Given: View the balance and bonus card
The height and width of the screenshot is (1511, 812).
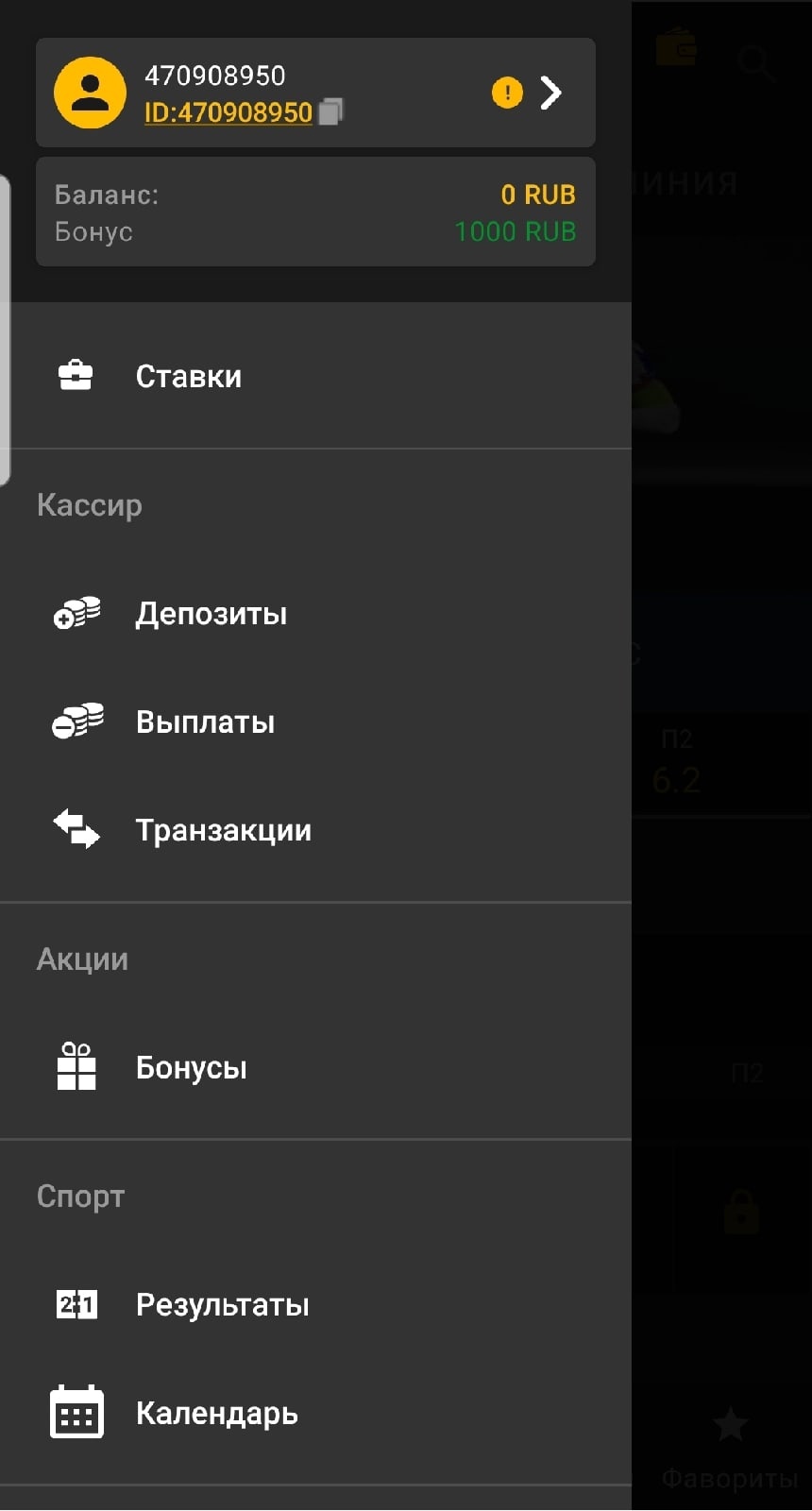Looking at the screenshot, I should 315,212.
